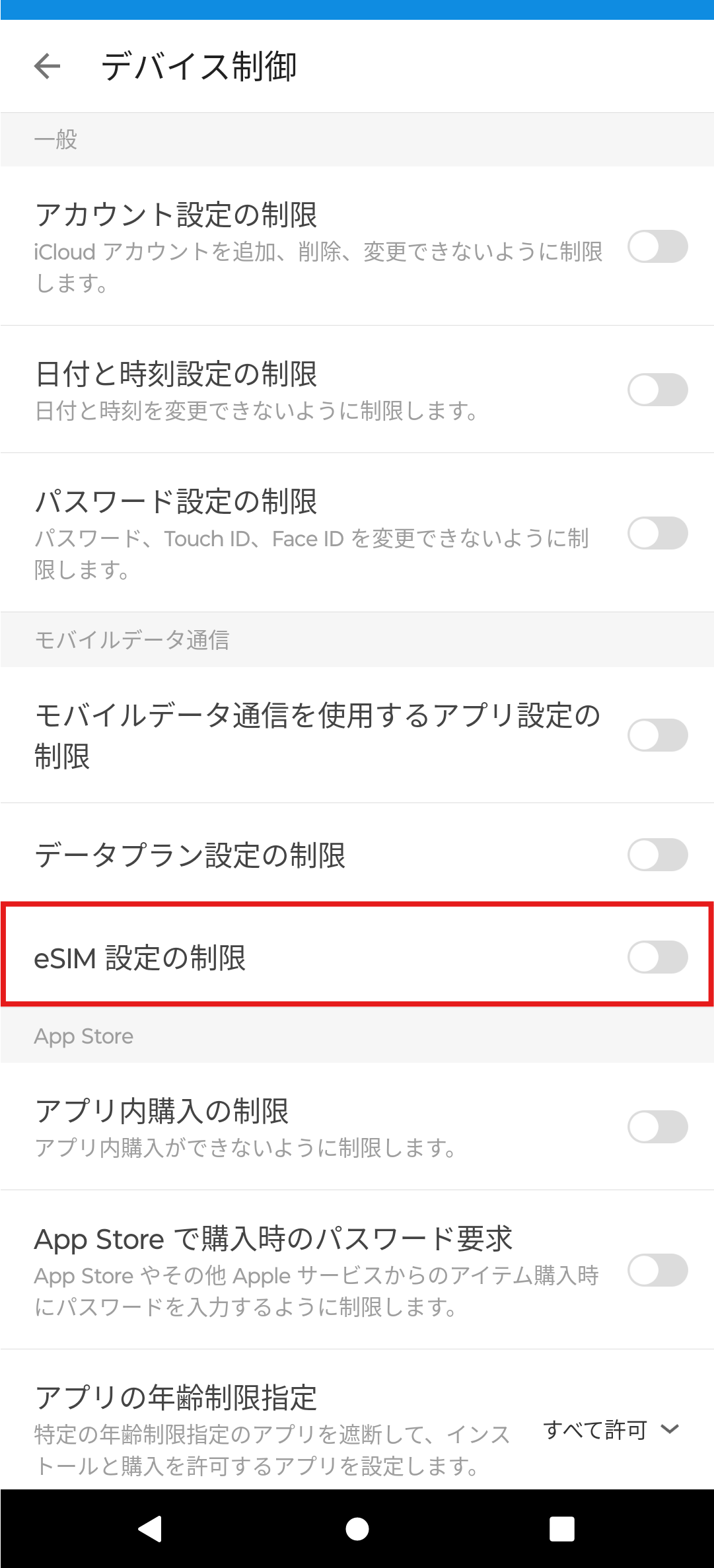Open recent apps from navigation bar
This screenshot has width=714, height=1568.
pyautogui.click(x=561, y=1528)
